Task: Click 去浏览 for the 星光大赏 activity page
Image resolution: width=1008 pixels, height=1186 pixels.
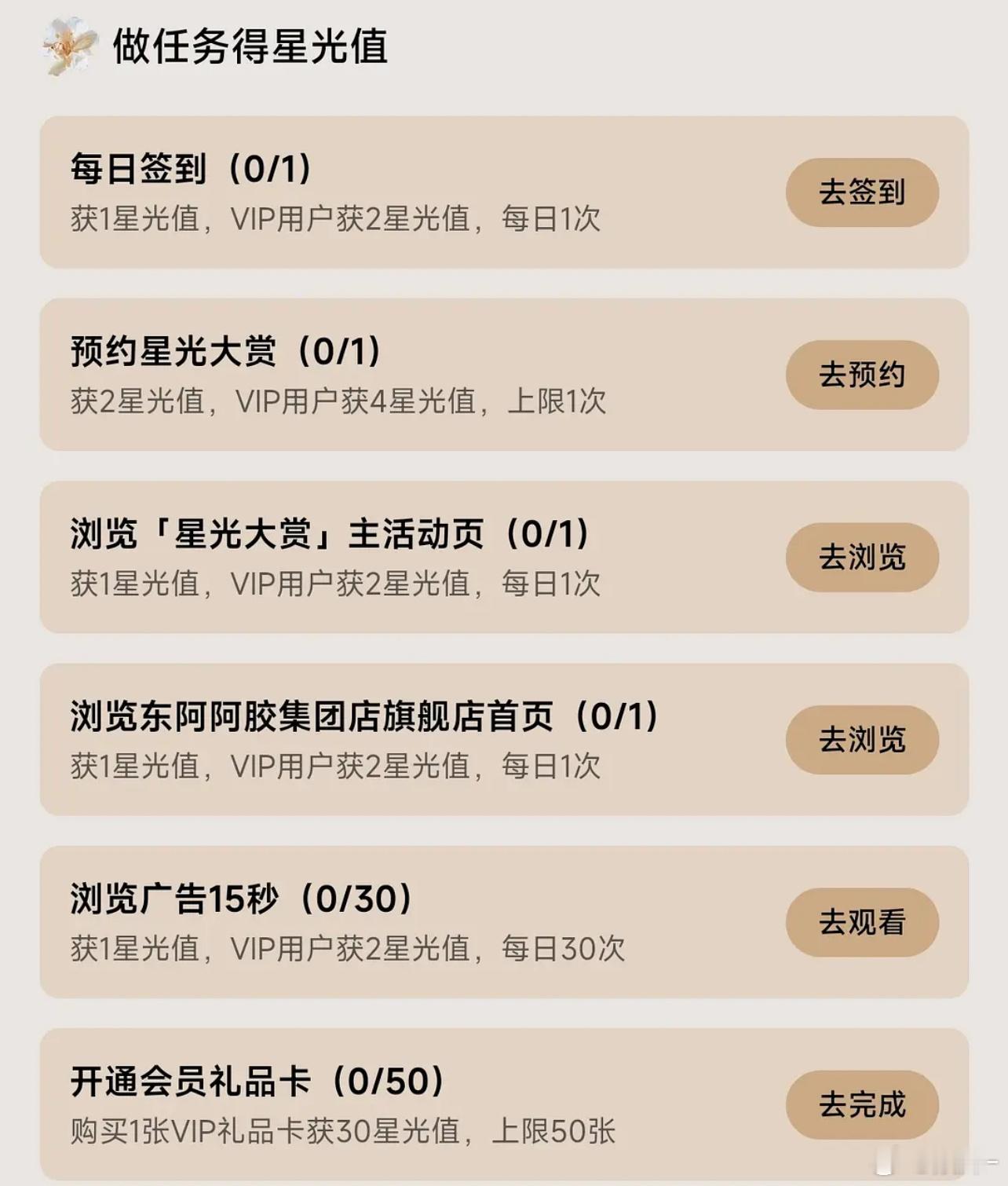Action: click(x=861, y=557)
